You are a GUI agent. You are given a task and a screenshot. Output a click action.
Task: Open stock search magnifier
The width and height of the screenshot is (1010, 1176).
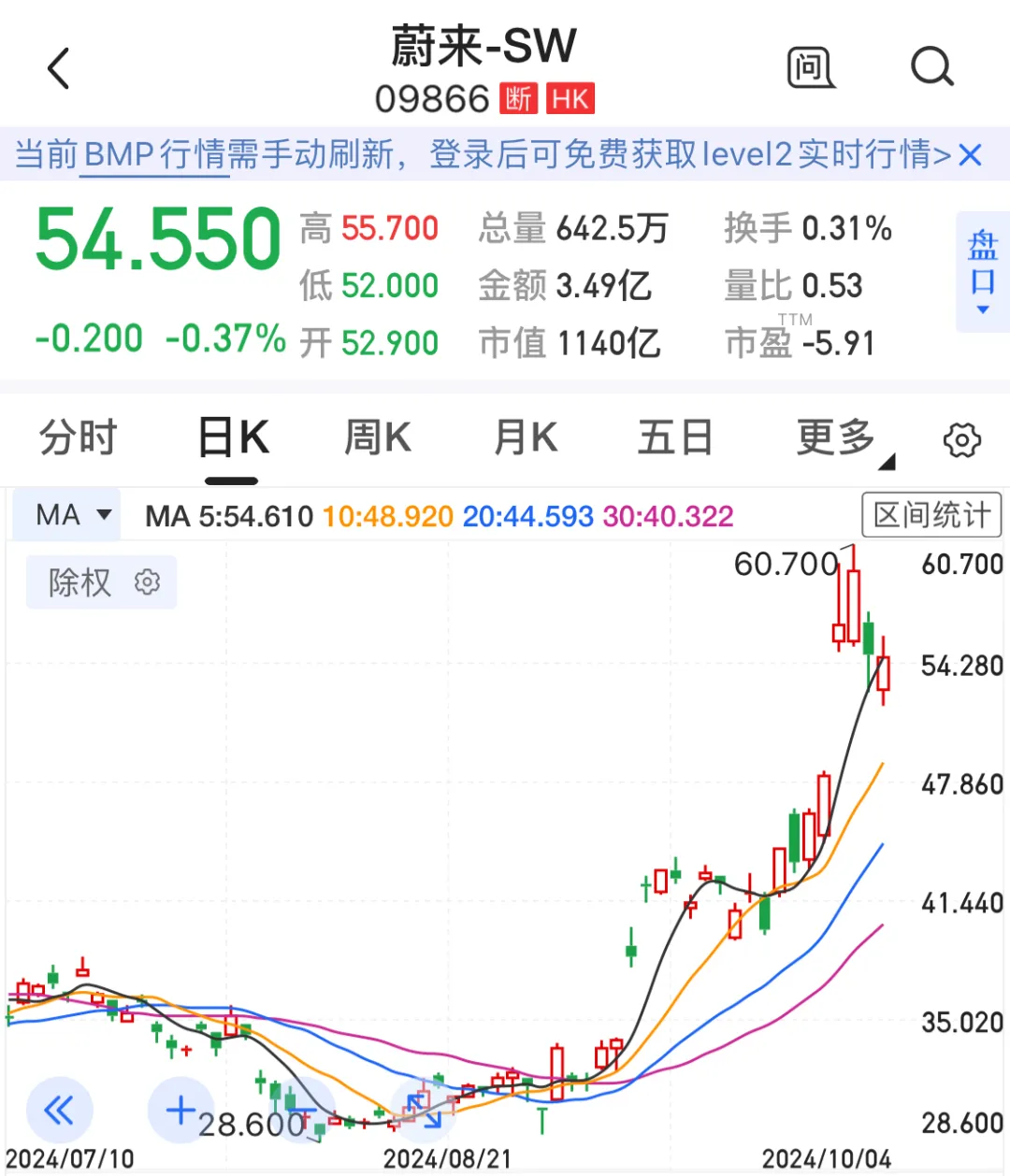click(931, 68)
